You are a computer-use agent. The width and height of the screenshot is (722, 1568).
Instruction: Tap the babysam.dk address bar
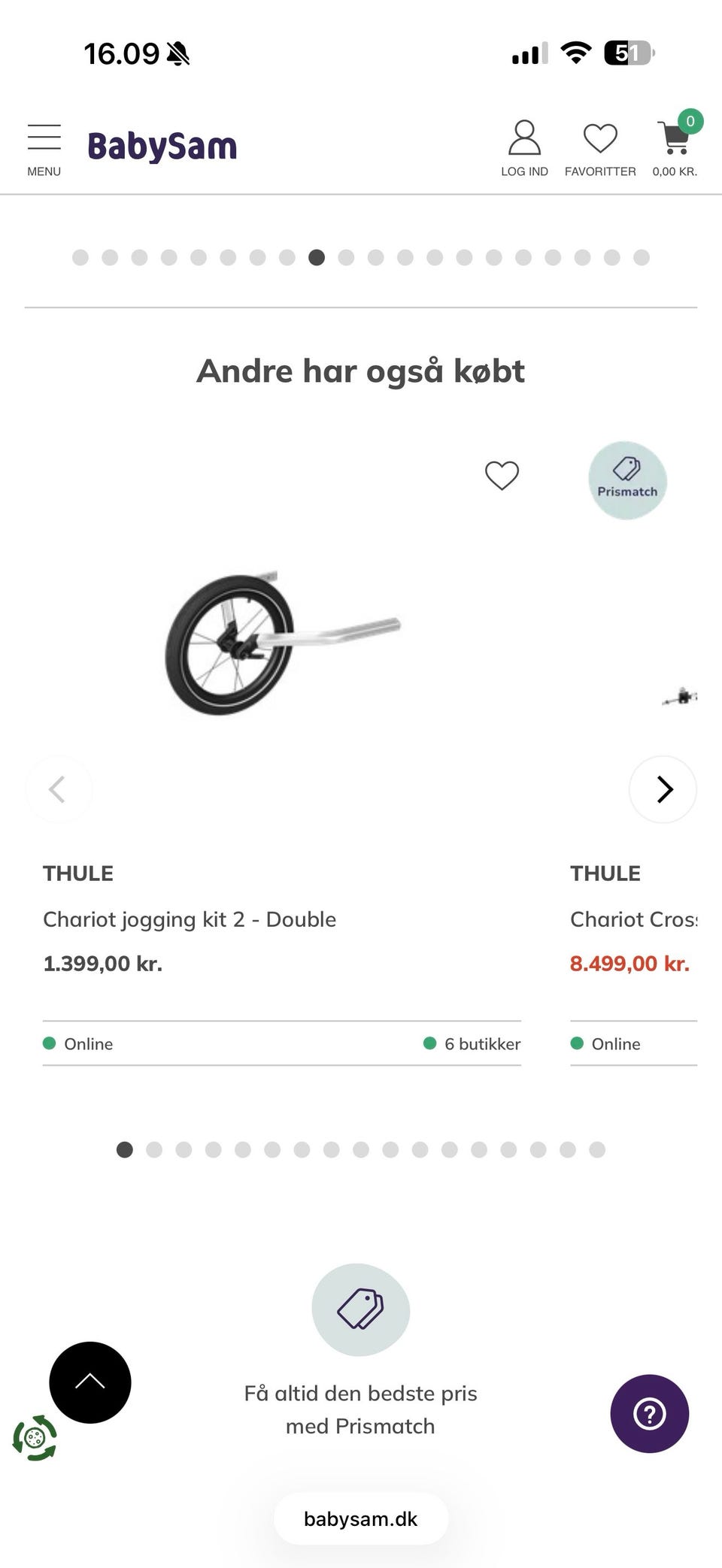point(360,1518)
